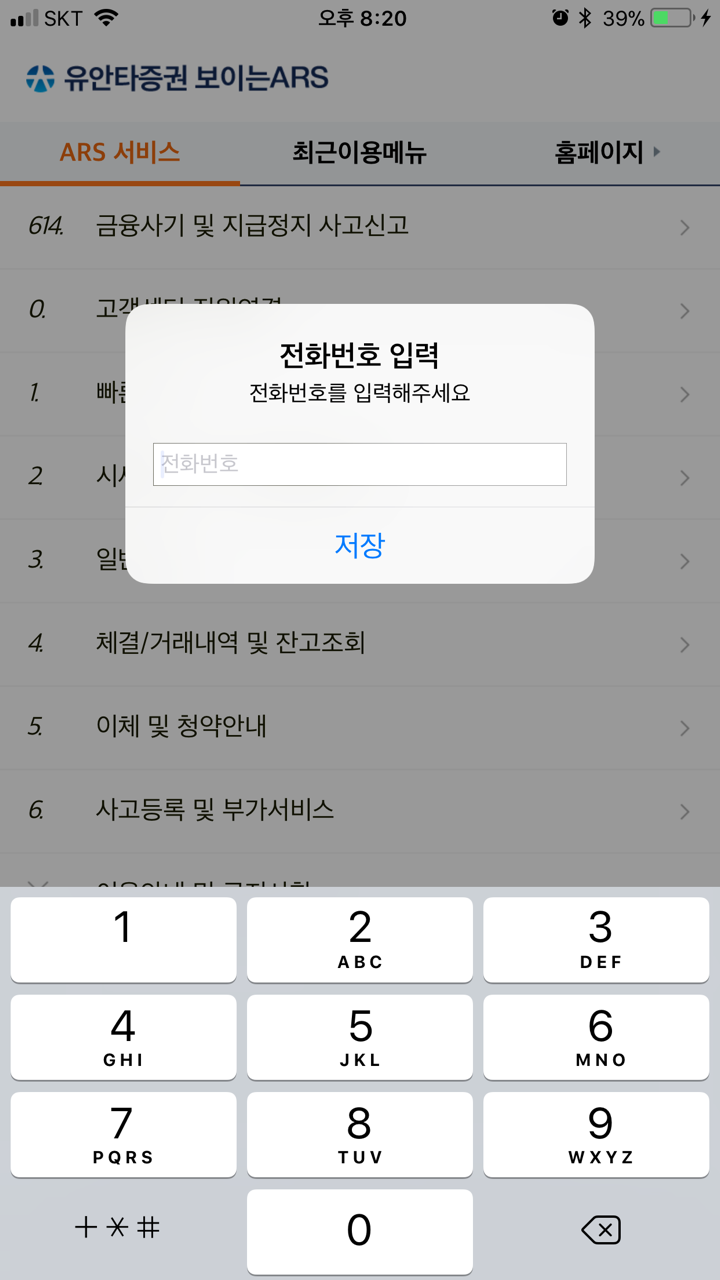The width and height of the screenshot is (720, 1280).
Task: Tap the 5 key on the keypad
Action: (360, 1037)
